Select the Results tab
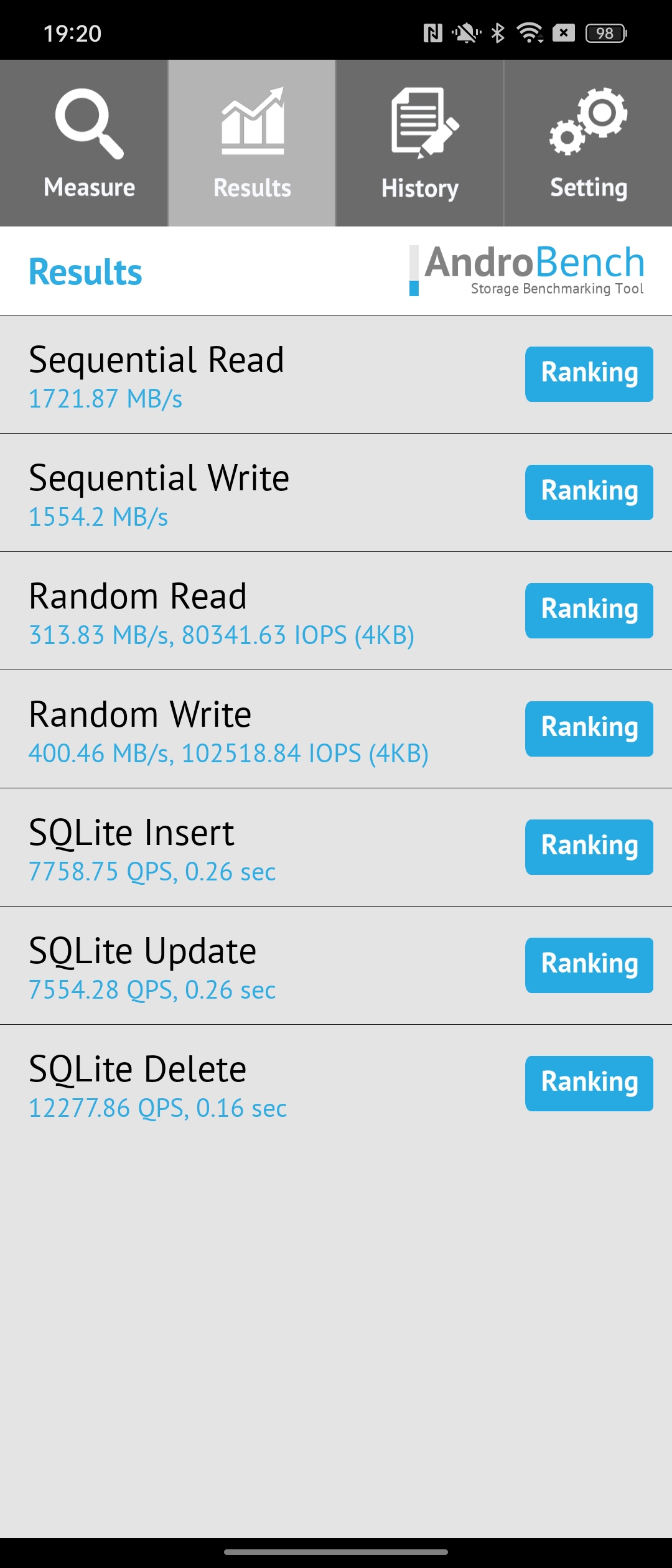Image resolution: width=672 pixels, height=1568 pixels. pyautogui.click(x=252, y=143)
